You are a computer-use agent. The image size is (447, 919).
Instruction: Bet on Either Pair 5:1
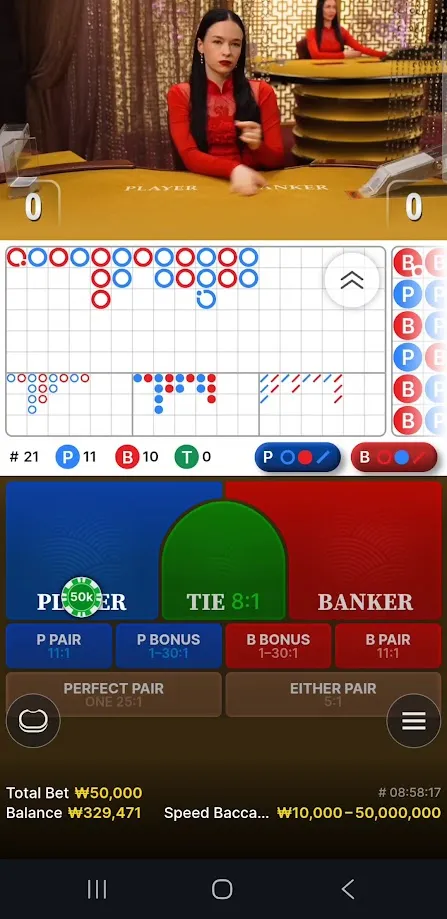(x=333, y=695)
